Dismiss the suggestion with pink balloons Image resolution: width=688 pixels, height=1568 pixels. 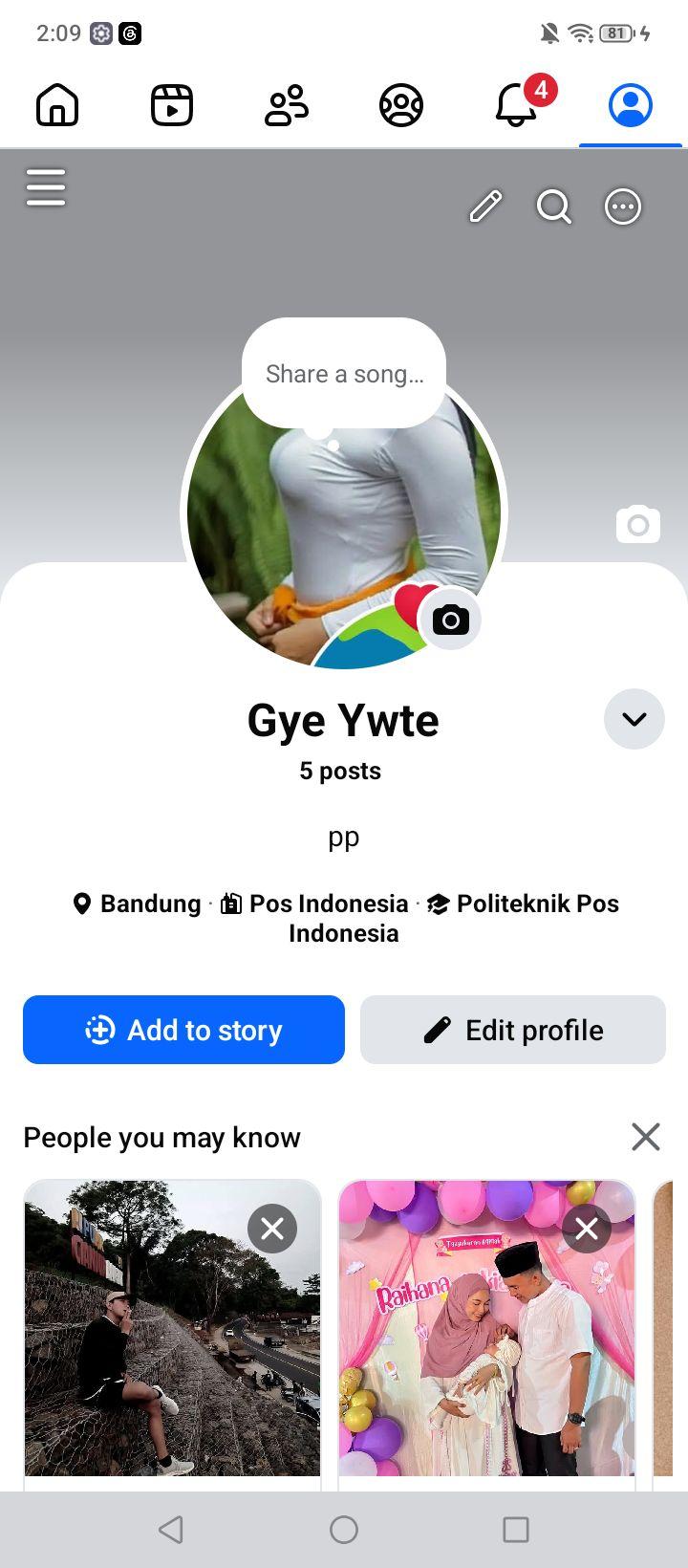pyautogui.click(x=587, y=1229)
